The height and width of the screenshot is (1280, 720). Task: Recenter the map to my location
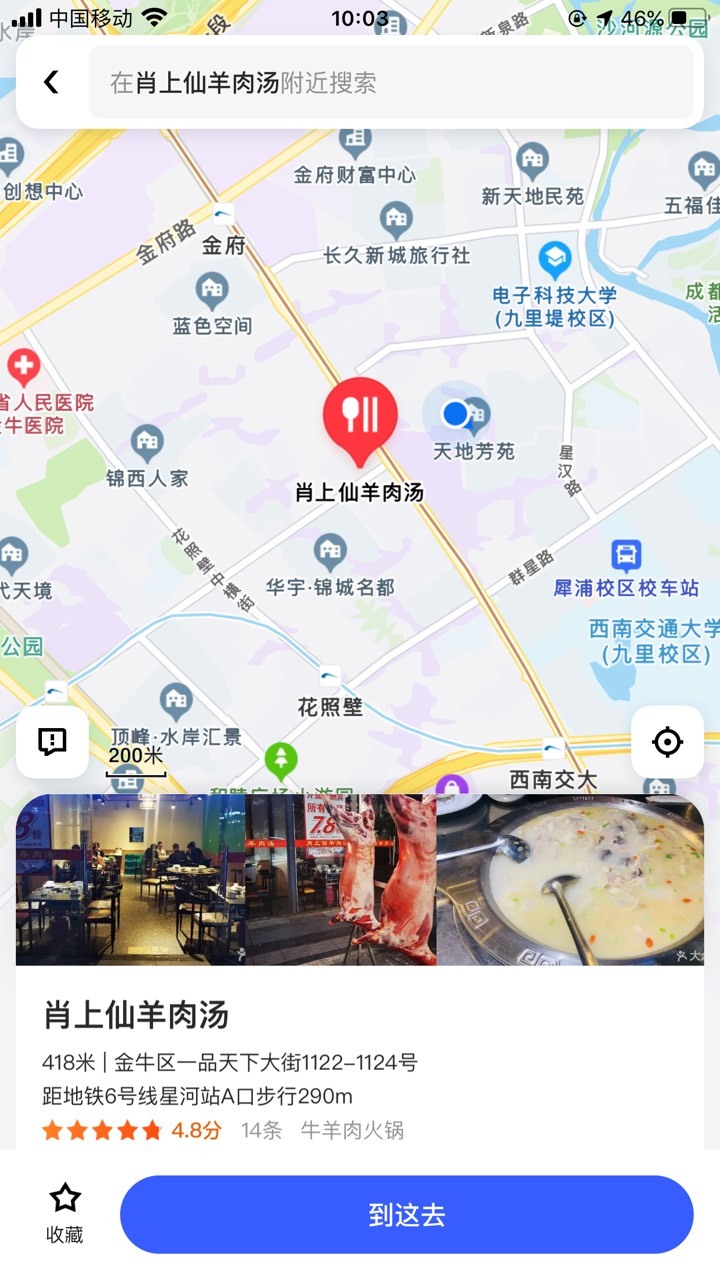(x=667, y=741)
